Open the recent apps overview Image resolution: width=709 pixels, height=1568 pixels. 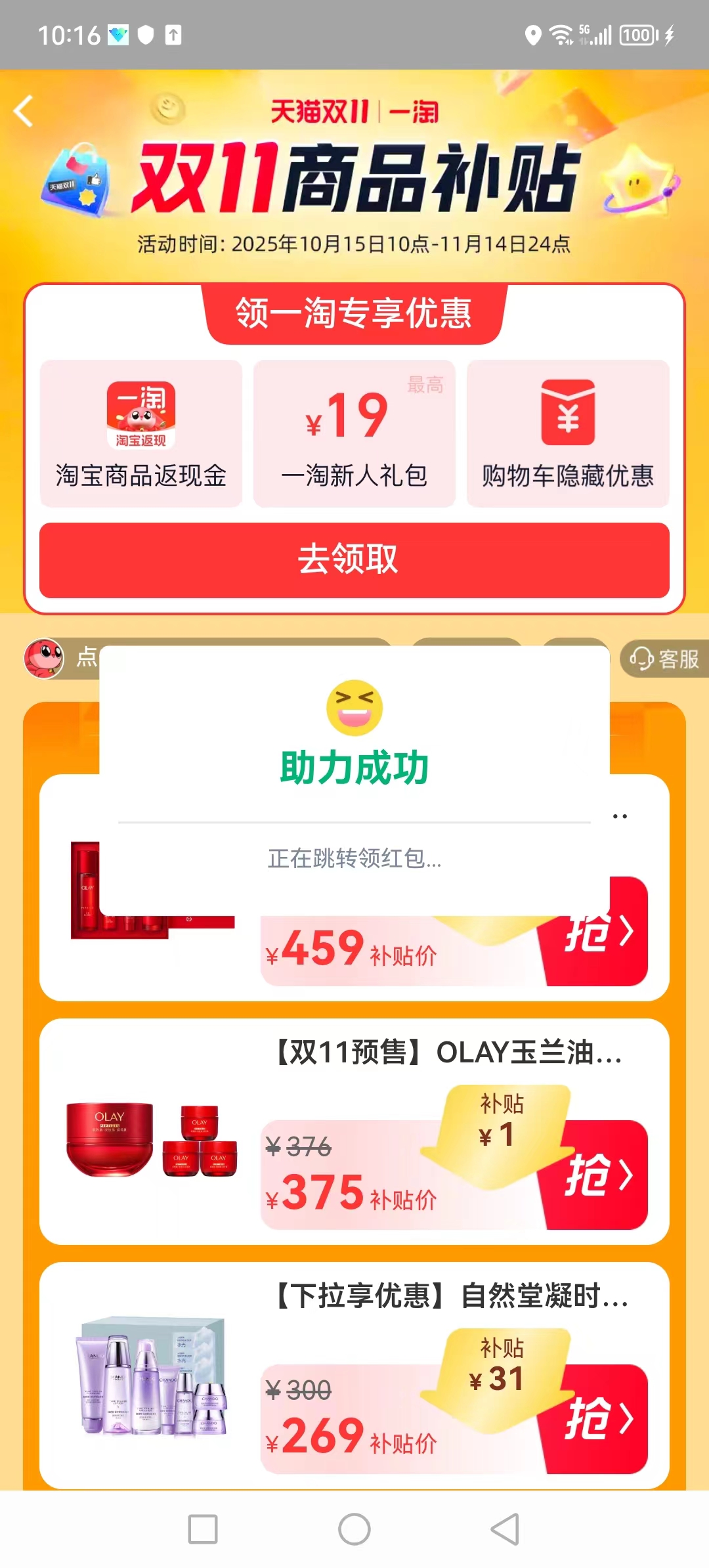[203, 1529]
